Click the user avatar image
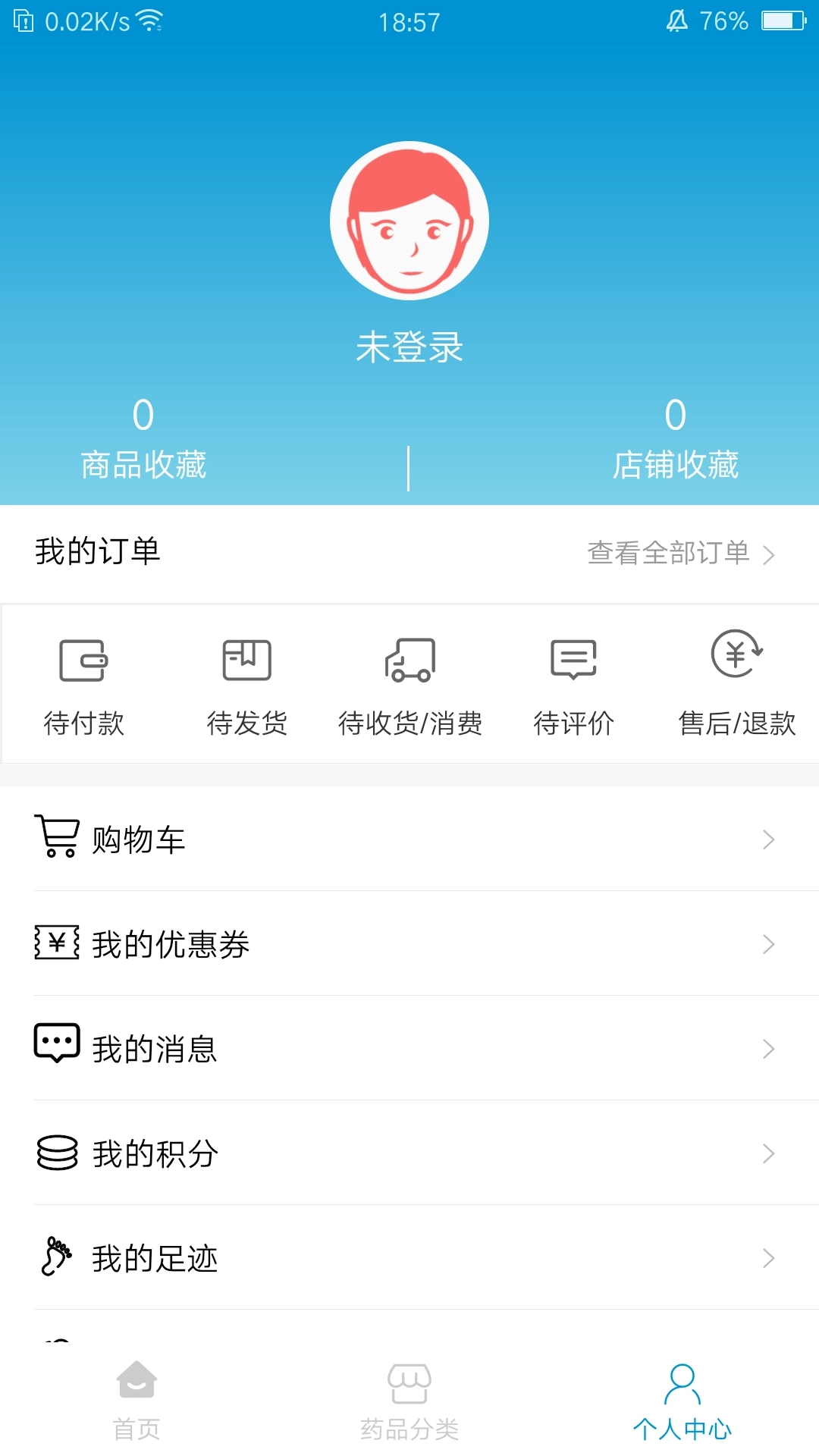This screenshot has height=1456, width=819. click(409, 219)
